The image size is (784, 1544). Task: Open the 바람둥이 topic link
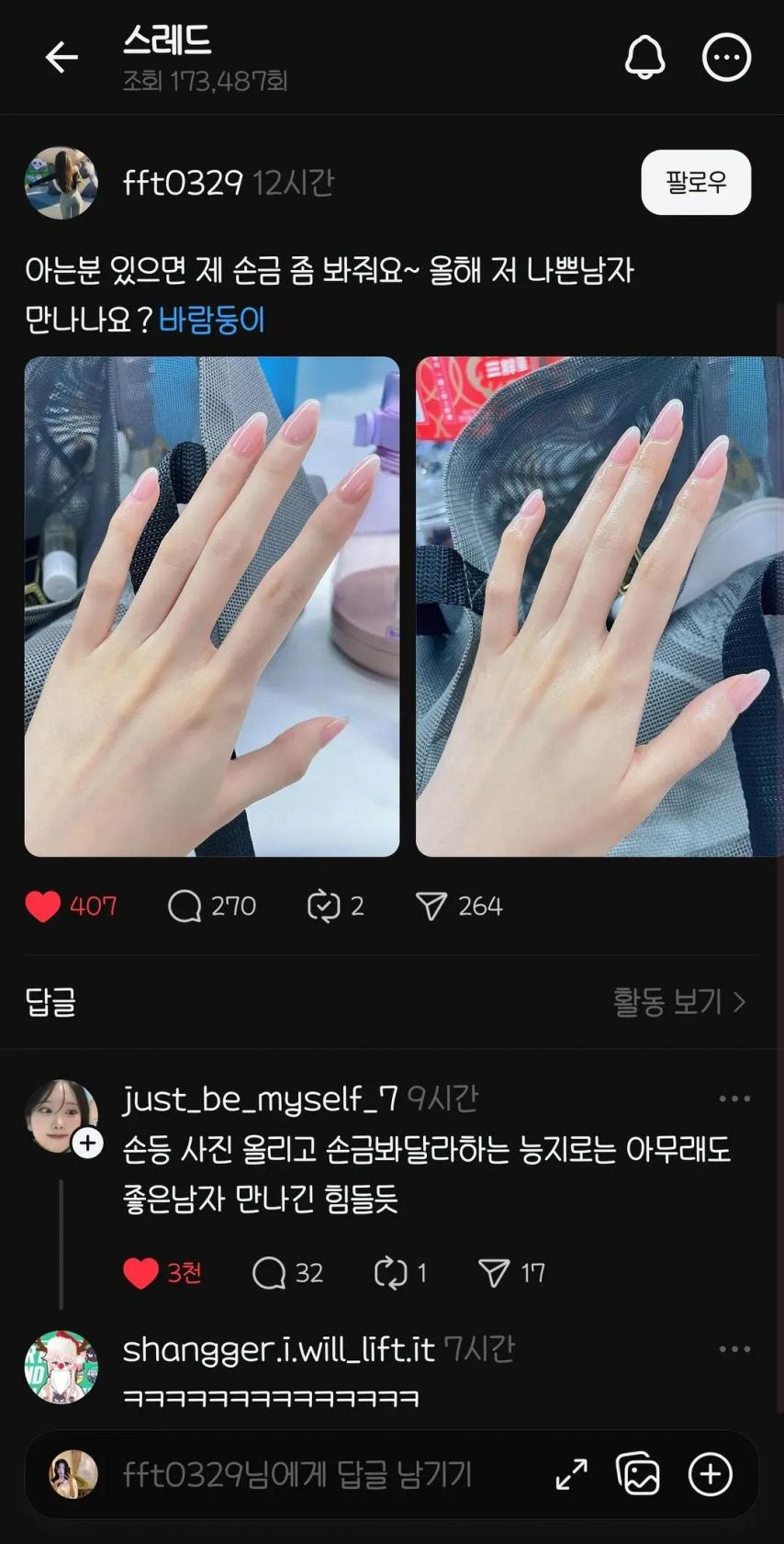point(212,320)
